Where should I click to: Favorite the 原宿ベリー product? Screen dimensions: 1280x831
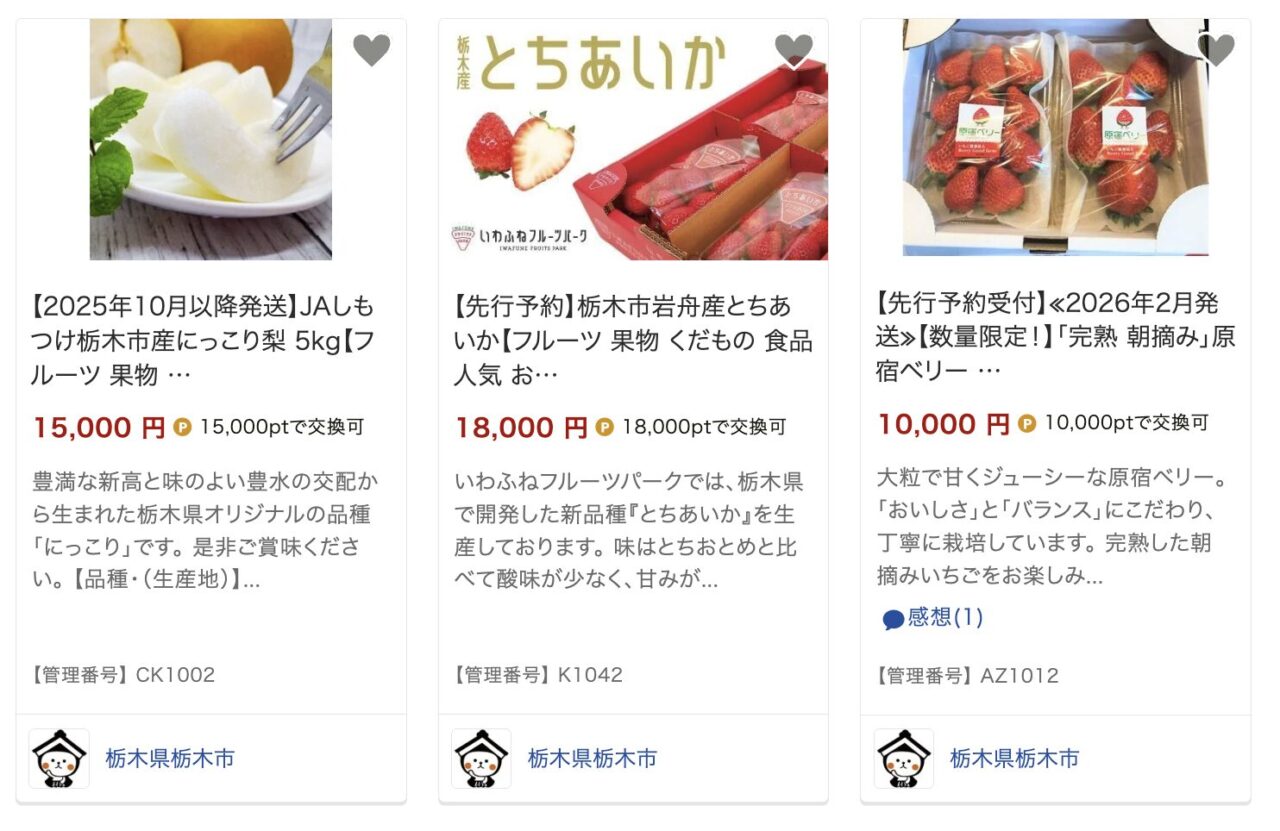(x=1216, y=49)
